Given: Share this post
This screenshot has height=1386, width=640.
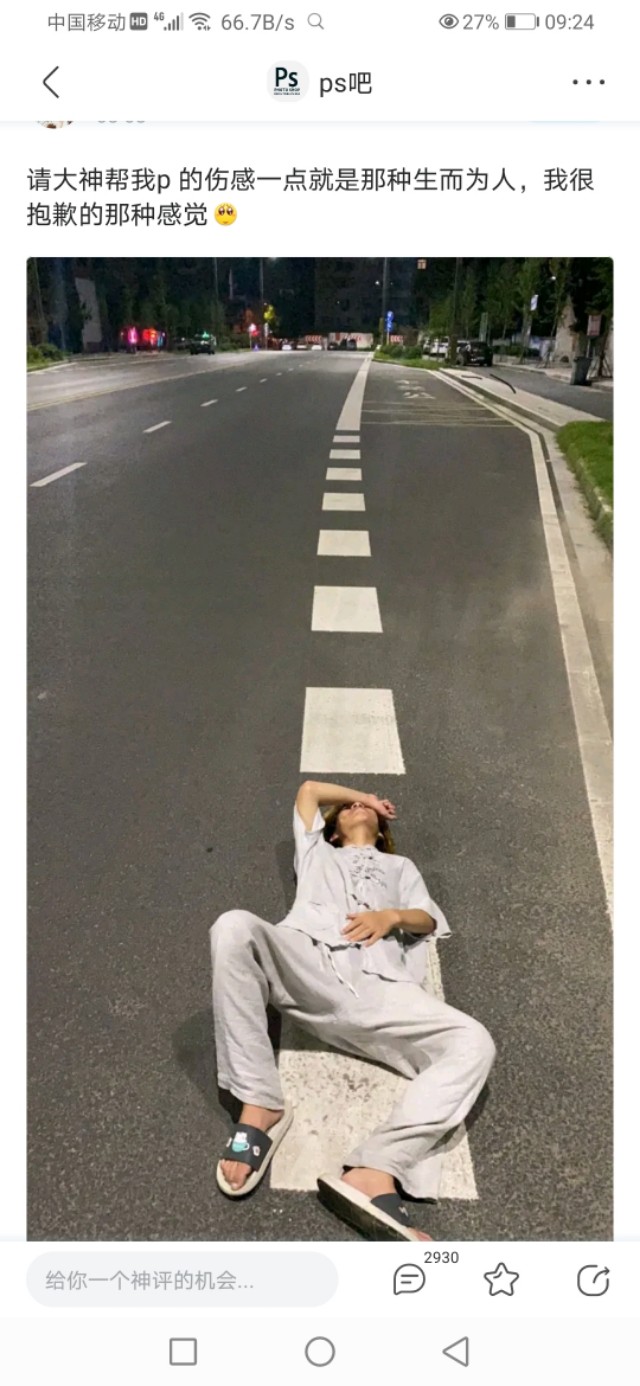Looking at the screenshot, I should point(593,1280).
